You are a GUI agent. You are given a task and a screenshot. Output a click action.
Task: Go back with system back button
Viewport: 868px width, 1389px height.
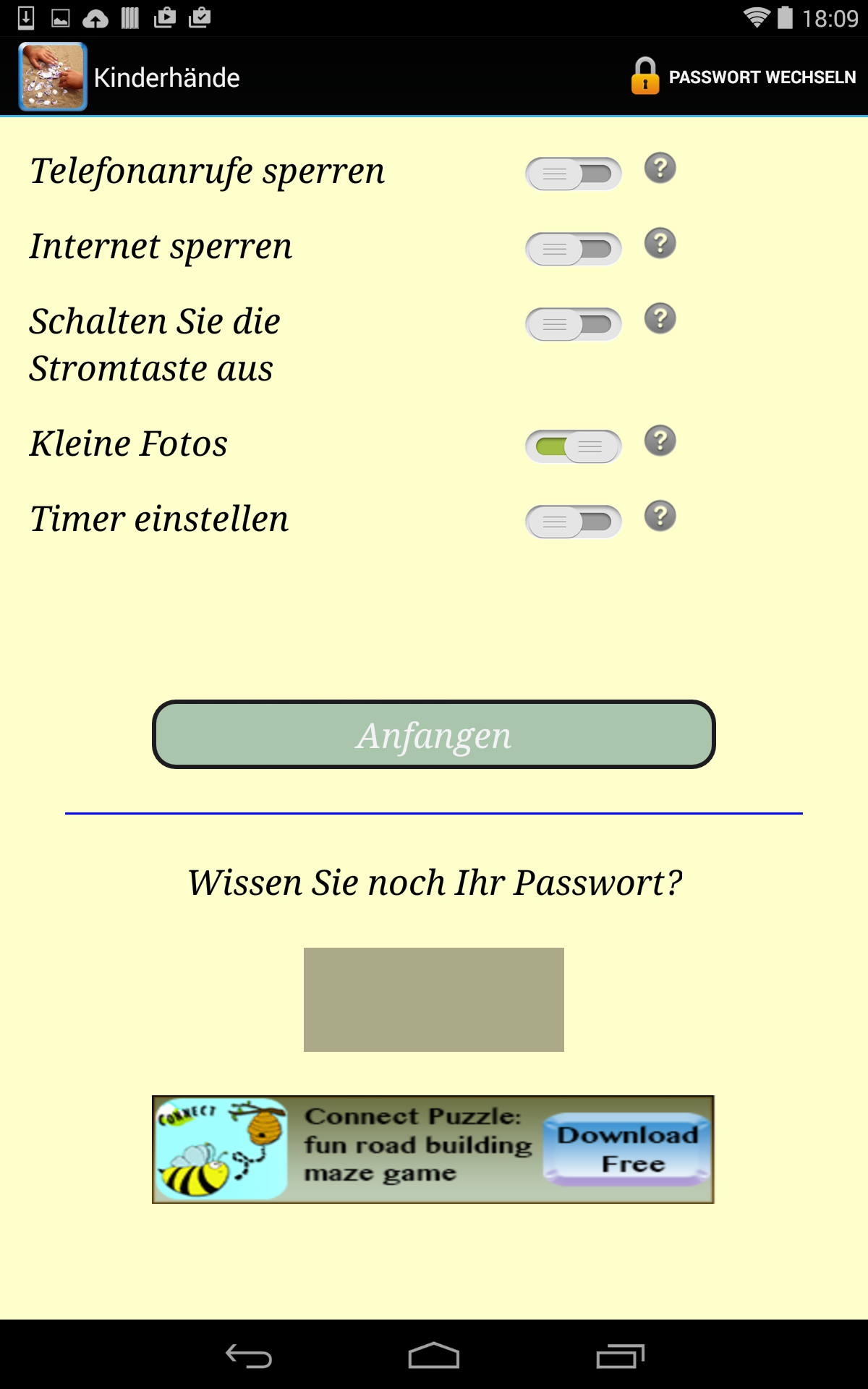(249, 1356)
